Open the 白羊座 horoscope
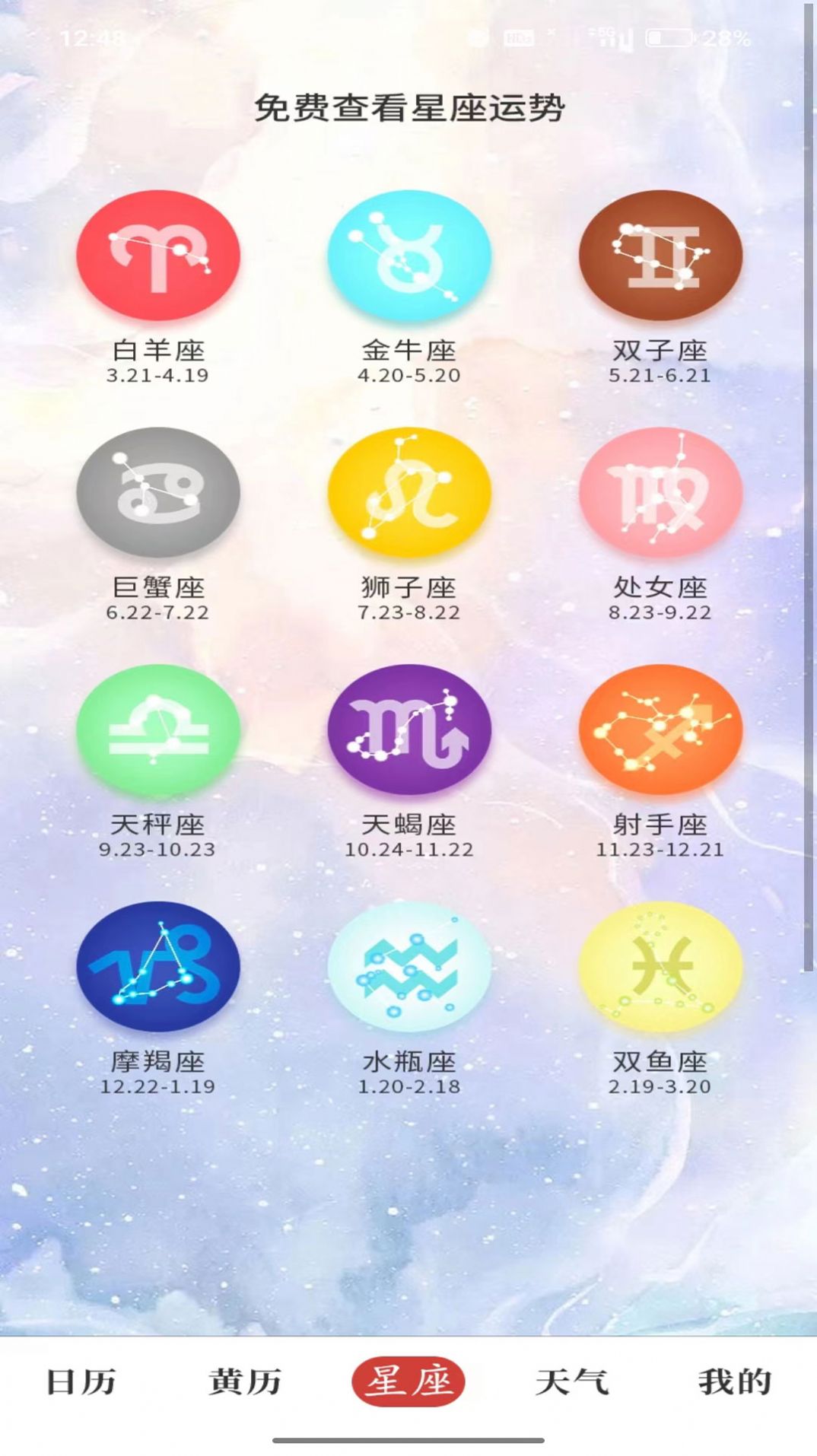Image resolution: width=817 pixels, height=1456 pixels. (x=158, y=256)
